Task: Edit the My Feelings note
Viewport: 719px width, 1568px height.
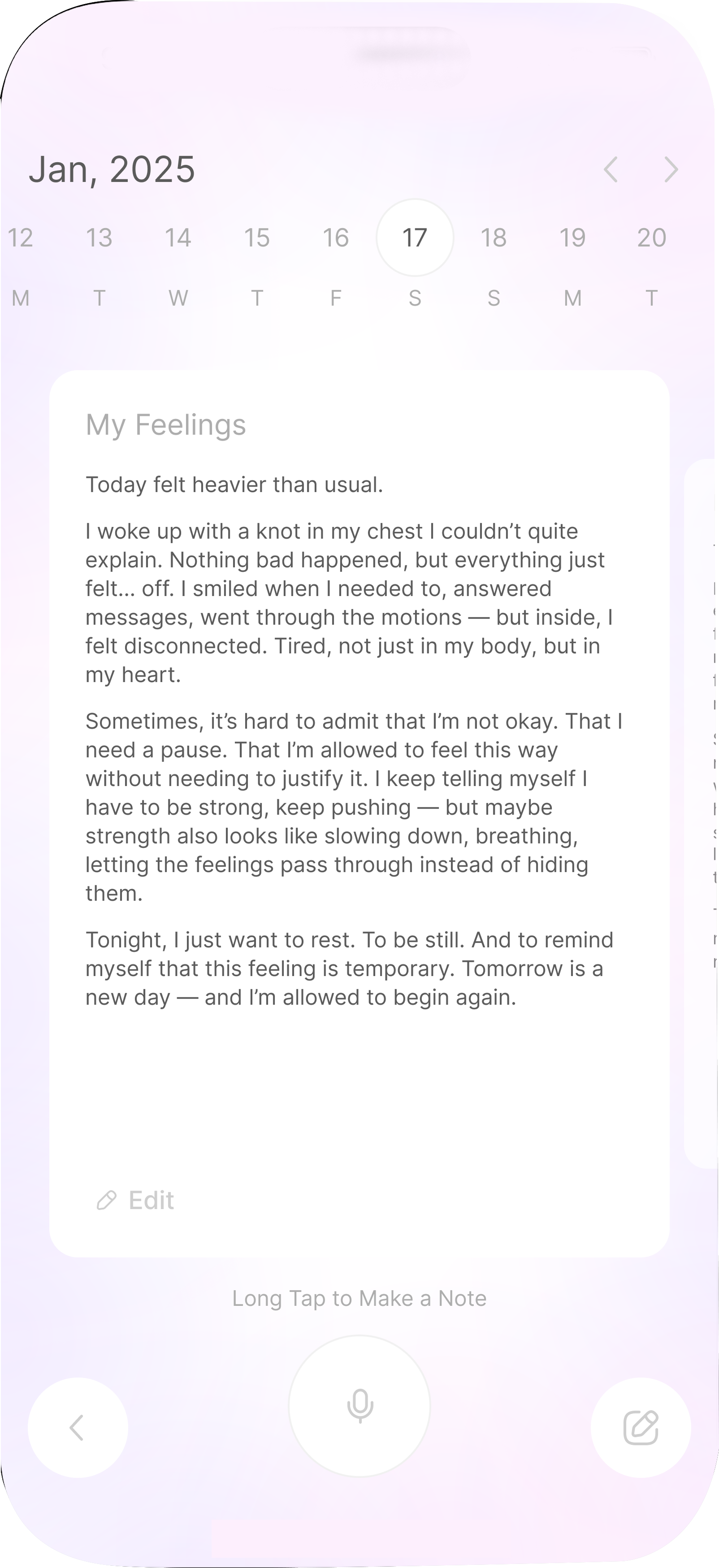Action: coord(136,1201)
